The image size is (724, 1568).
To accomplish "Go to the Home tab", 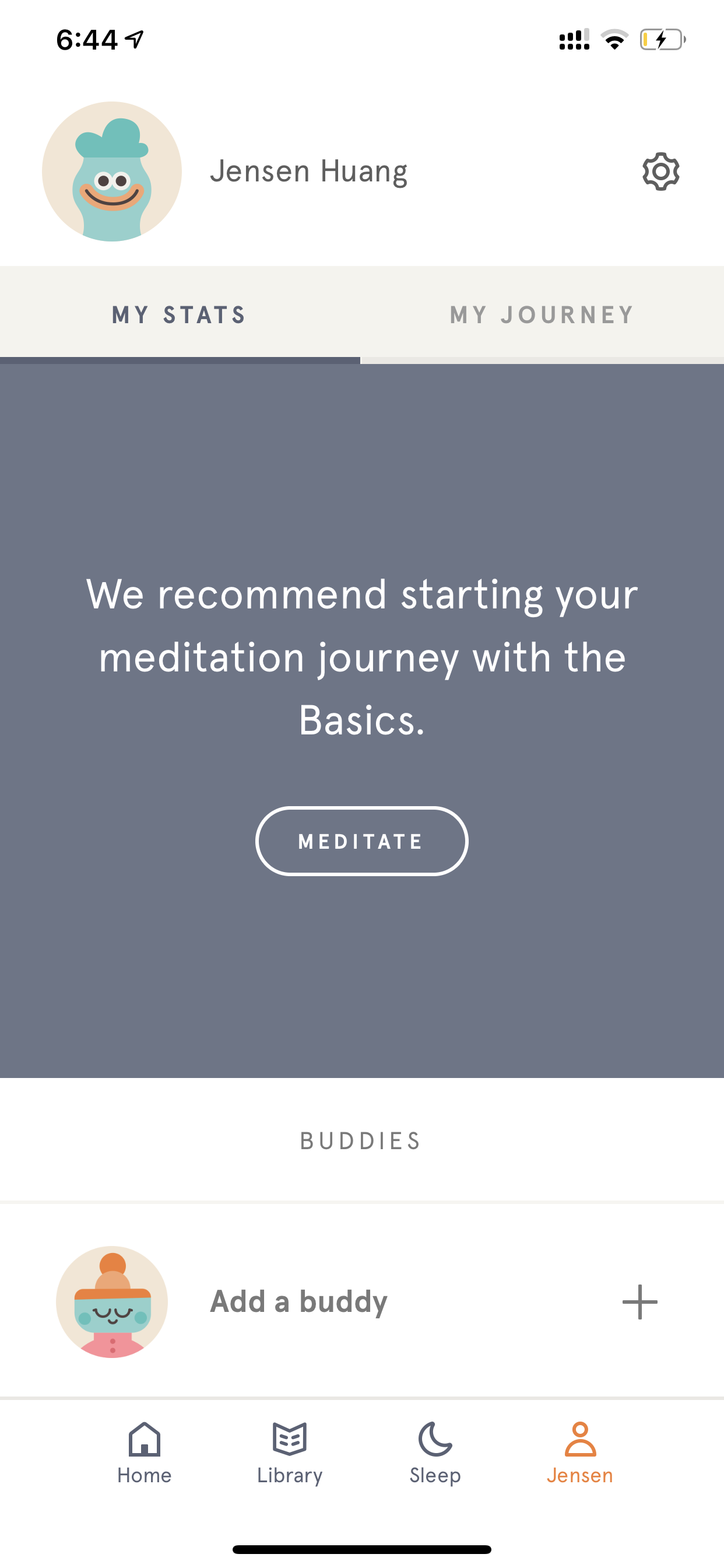I will pos(144,1454).
